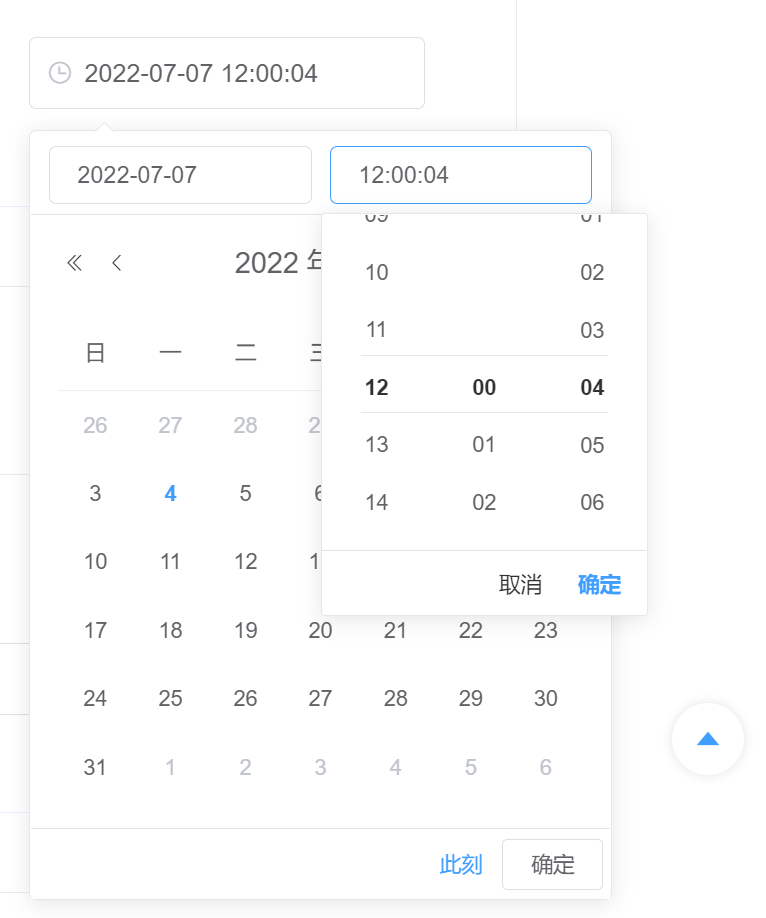
Task: Set current time with 此刻 link
Action: click(x=460, y=865)
